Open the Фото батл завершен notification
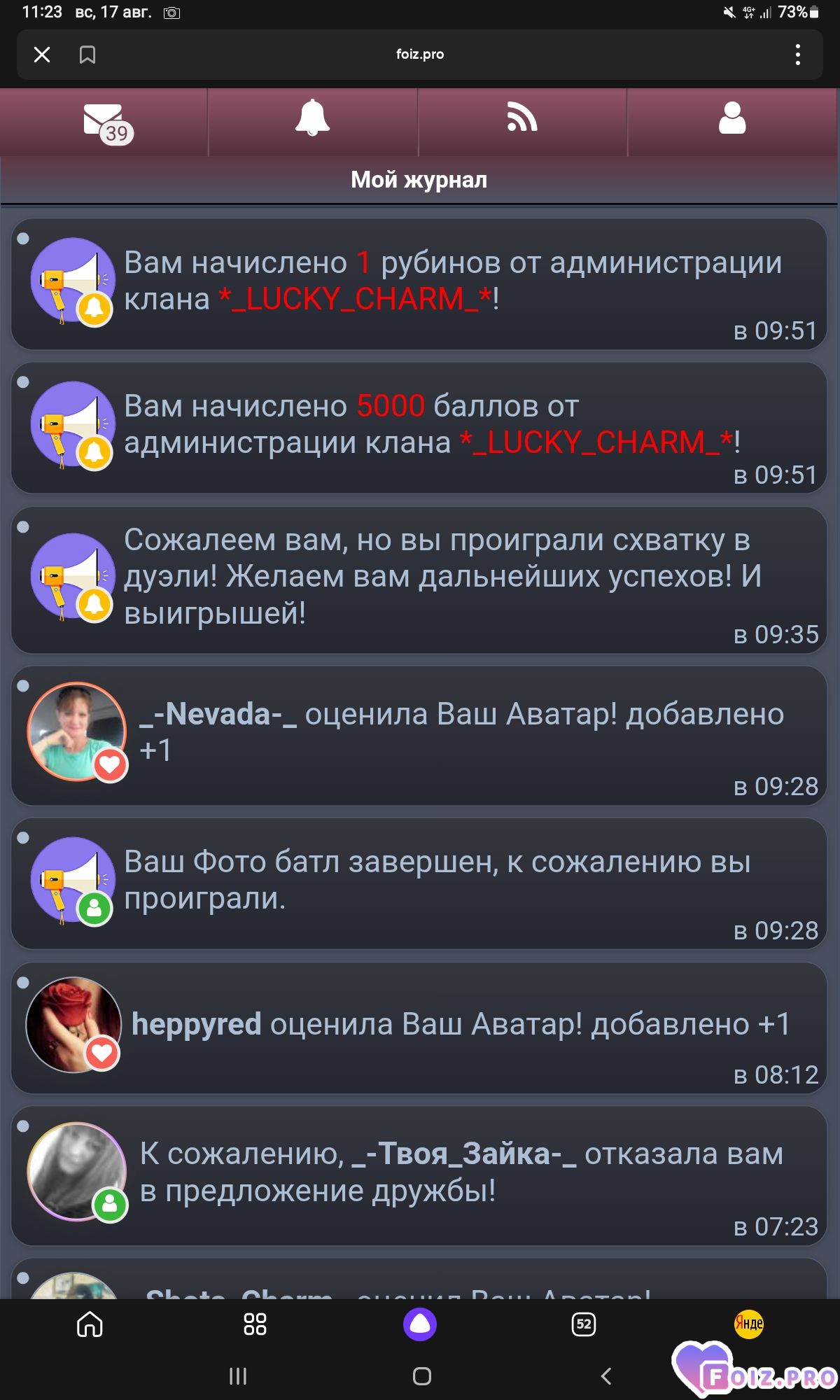 [x=419, y=883]
